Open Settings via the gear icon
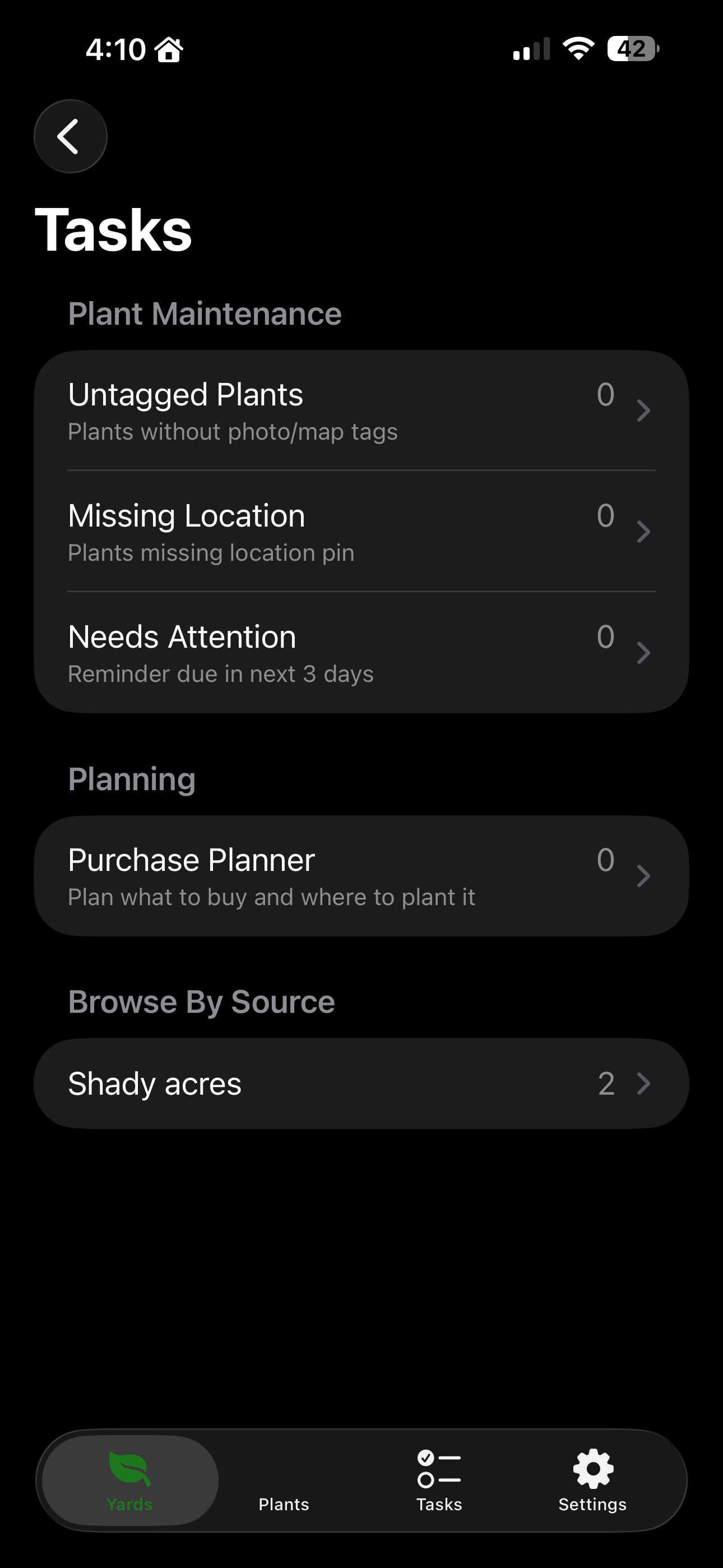The width and height of the screenshot is (723, 1568). pyautogui.click(x=592, y=1467)
